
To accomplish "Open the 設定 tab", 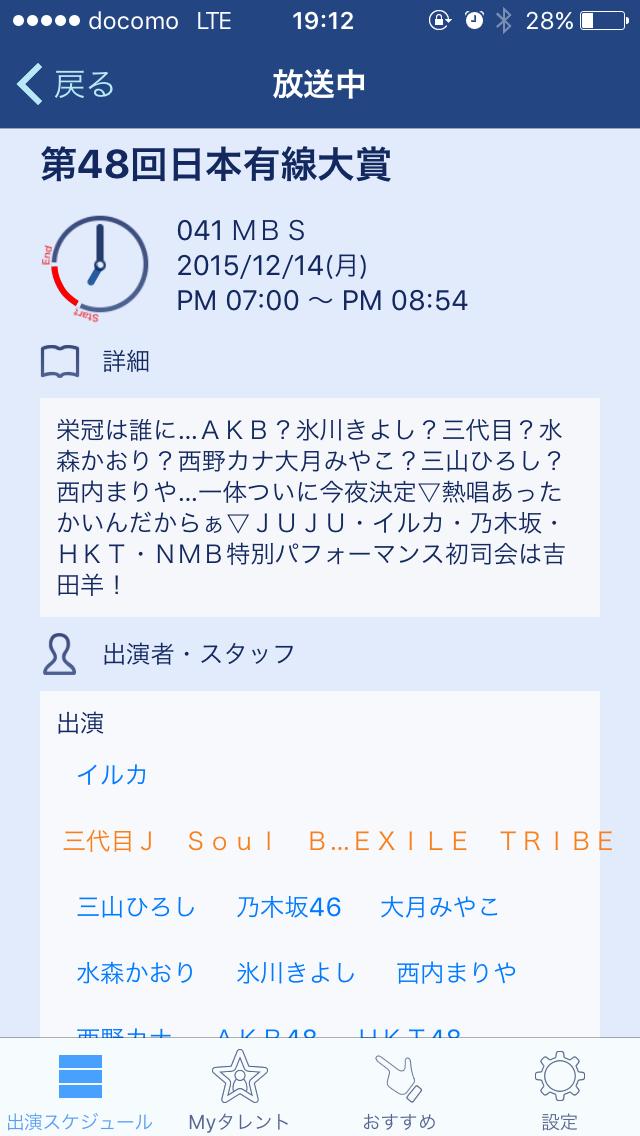I will pos(559,1090).
